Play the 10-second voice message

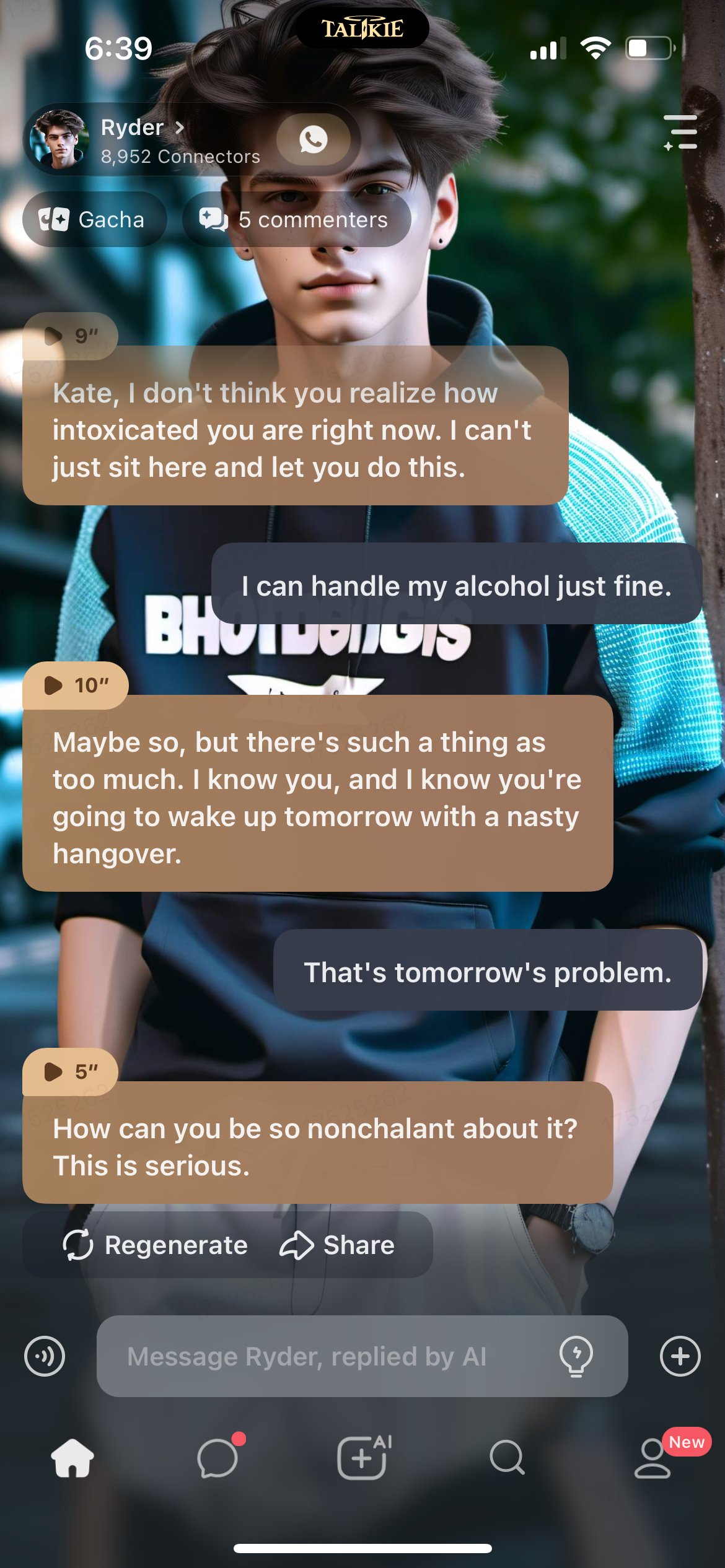[75, 685]
